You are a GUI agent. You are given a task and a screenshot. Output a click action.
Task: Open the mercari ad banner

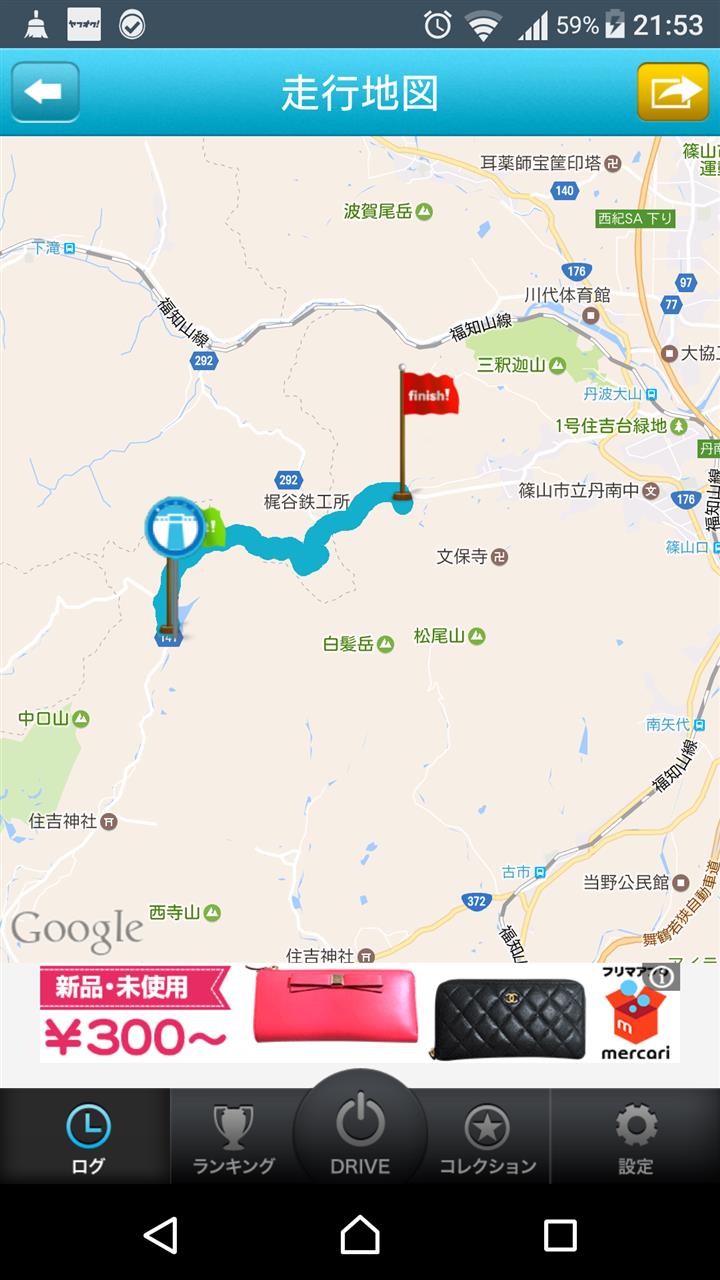click(360, 1012)
